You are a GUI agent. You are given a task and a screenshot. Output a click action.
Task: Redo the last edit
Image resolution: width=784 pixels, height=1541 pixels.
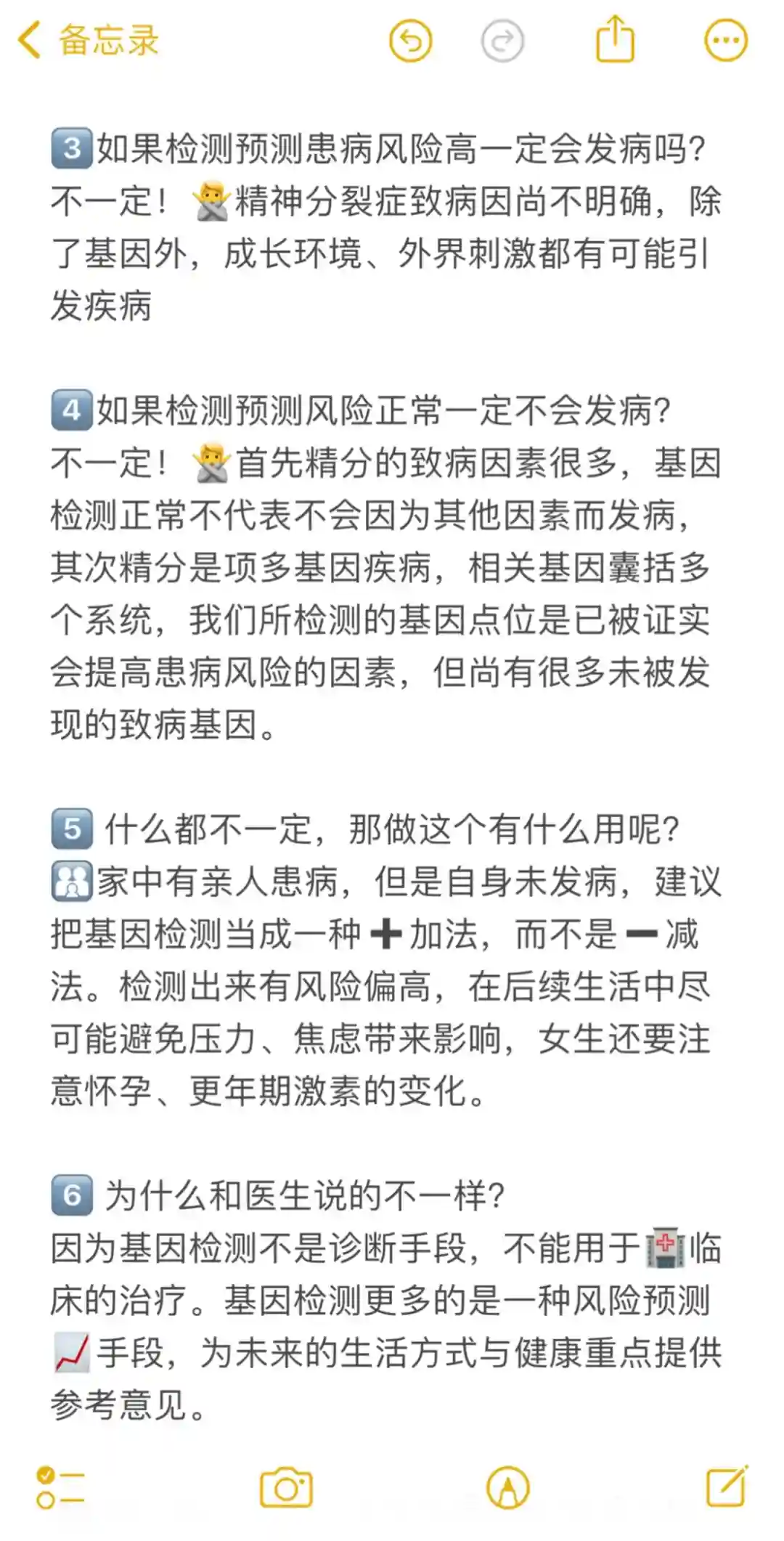(502, 40)
